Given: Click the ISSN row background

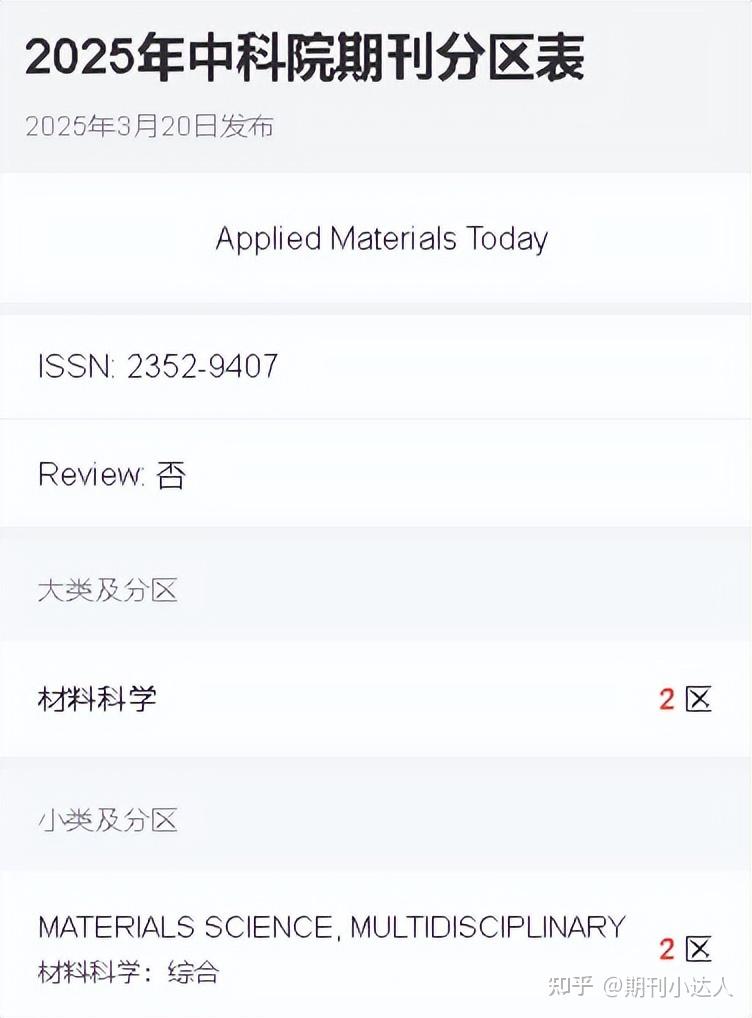Looking at the screenshot, I should pyautogui.click(x=400, y=367).
